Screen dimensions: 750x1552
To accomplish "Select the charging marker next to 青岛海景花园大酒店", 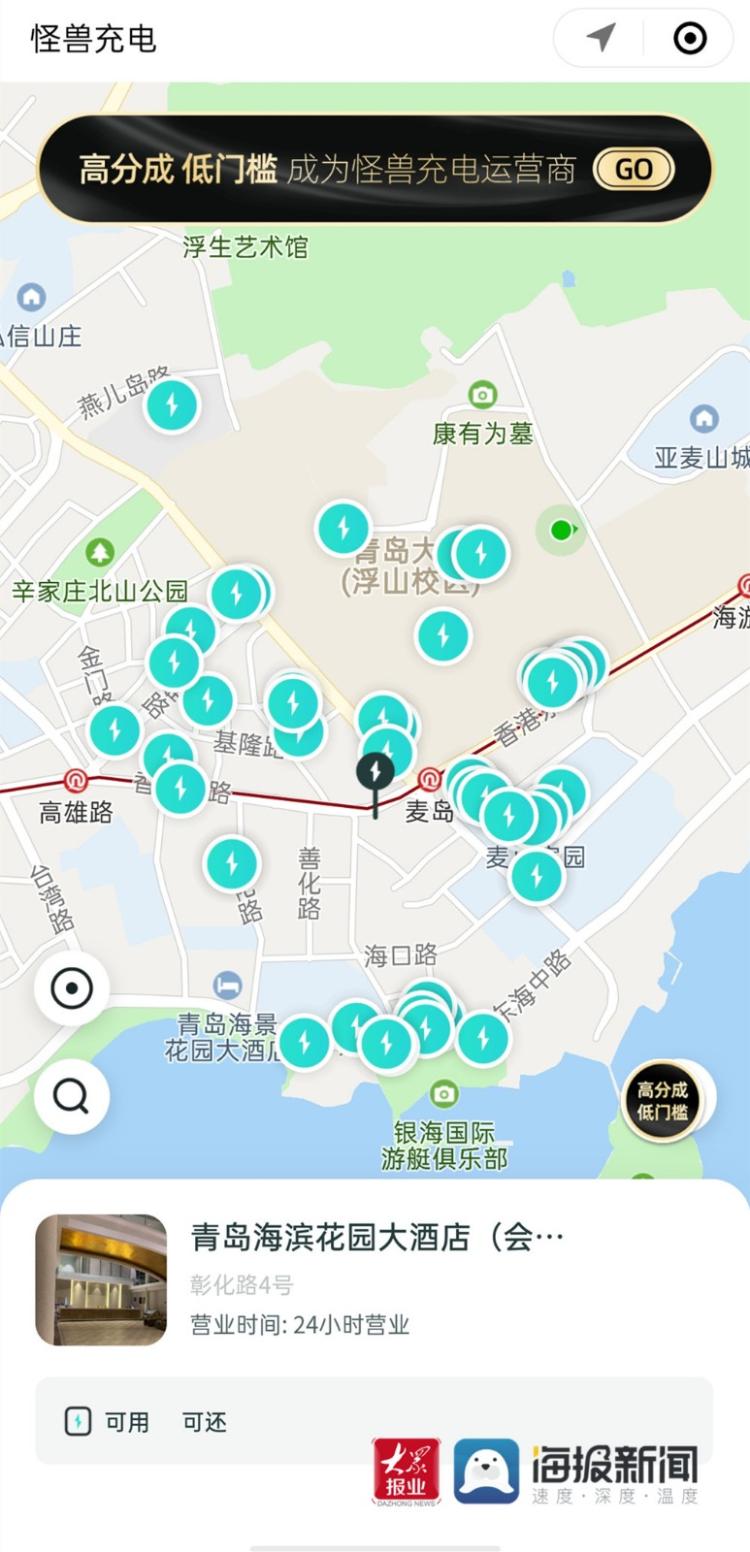I will 304,1043.
